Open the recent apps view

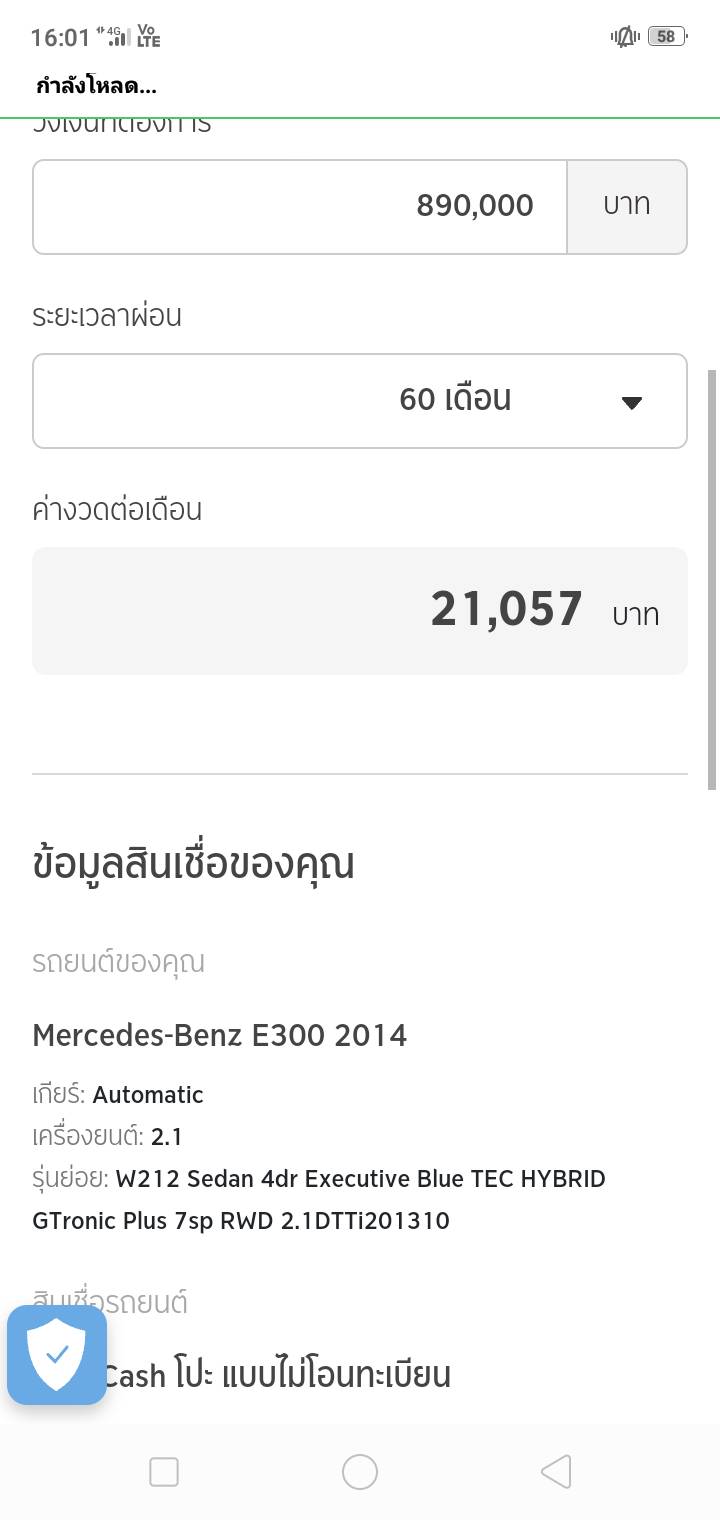click(x=164, y=1471)
